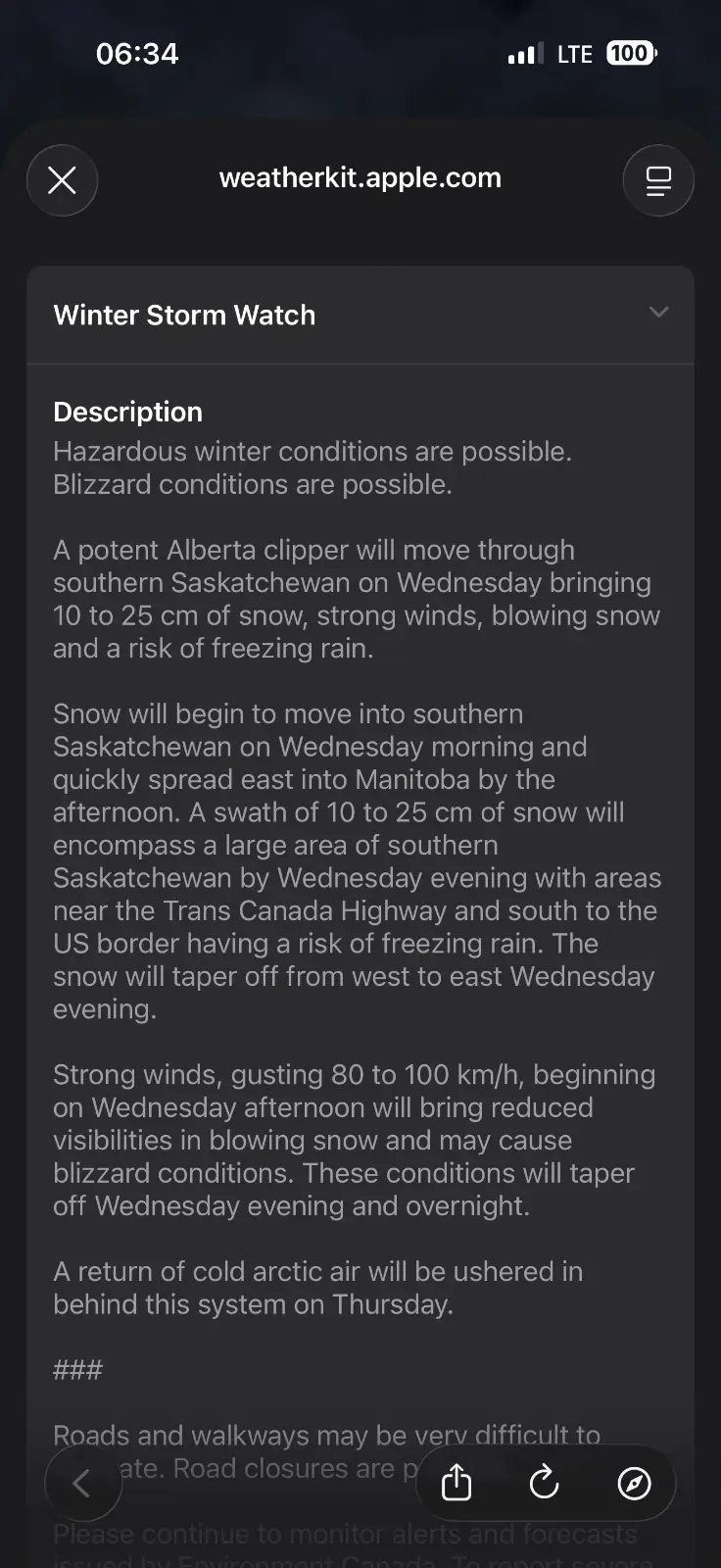Image resolution: width=721 pixels, height=1568 pixels.
Task: Share this weather alert page
Action: (x=457, y=1484)
